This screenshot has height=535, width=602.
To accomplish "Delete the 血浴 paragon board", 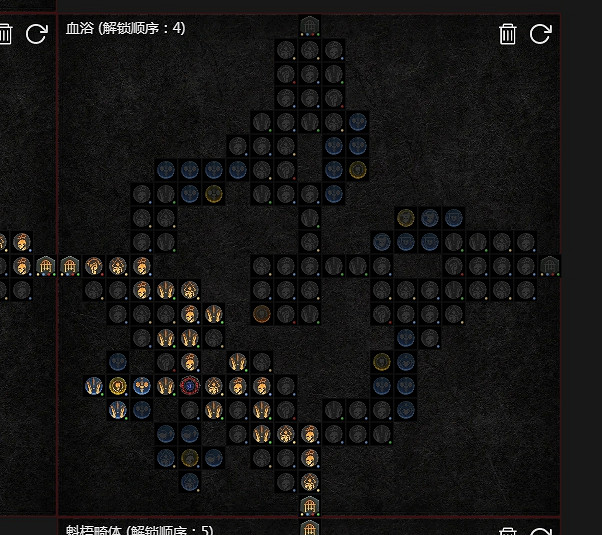I will pyautogui.click(x=507, y=34).
